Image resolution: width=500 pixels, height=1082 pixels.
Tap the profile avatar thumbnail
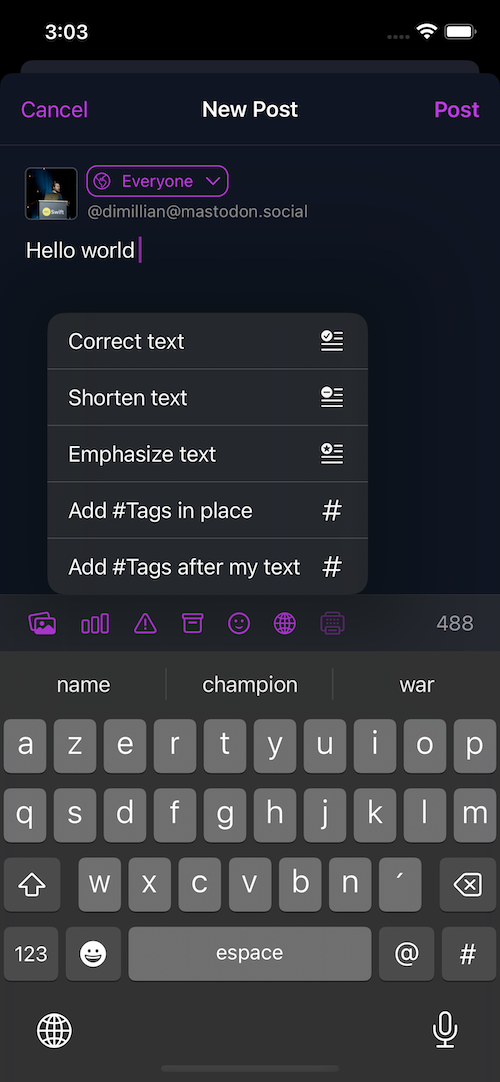click(x=51, y=193)
